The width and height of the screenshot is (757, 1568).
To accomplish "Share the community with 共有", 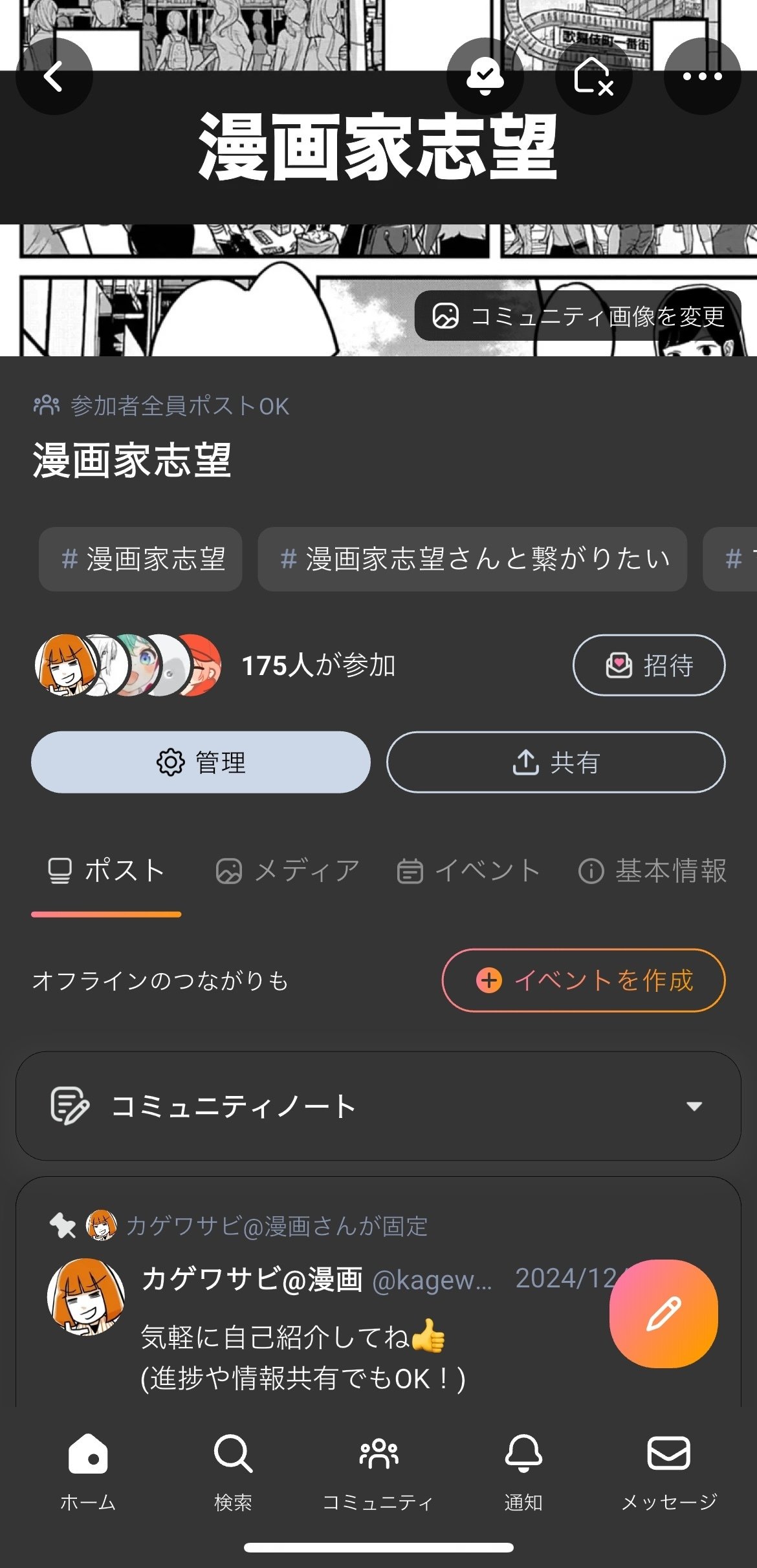I will pos(556,762).
